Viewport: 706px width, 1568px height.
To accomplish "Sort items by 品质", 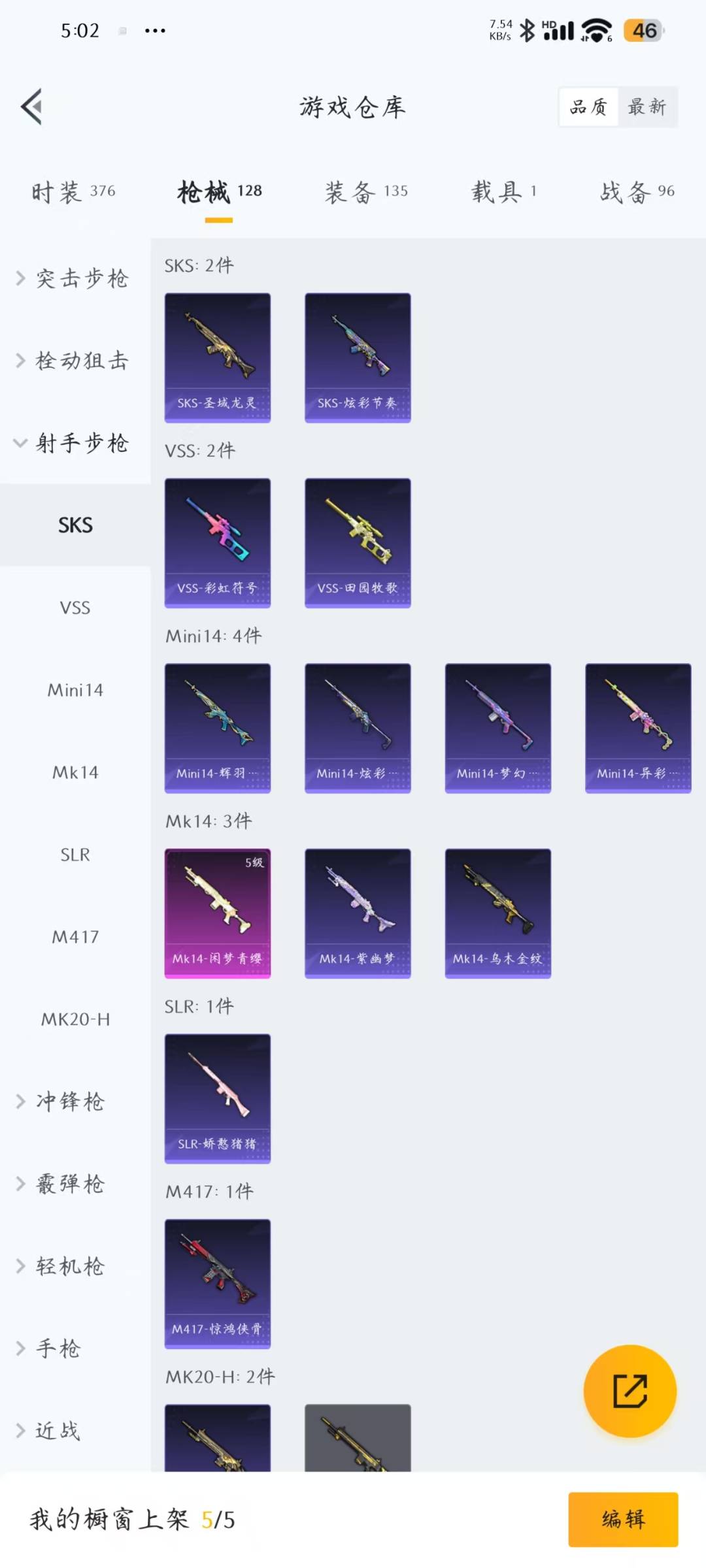I will [588, 106].
